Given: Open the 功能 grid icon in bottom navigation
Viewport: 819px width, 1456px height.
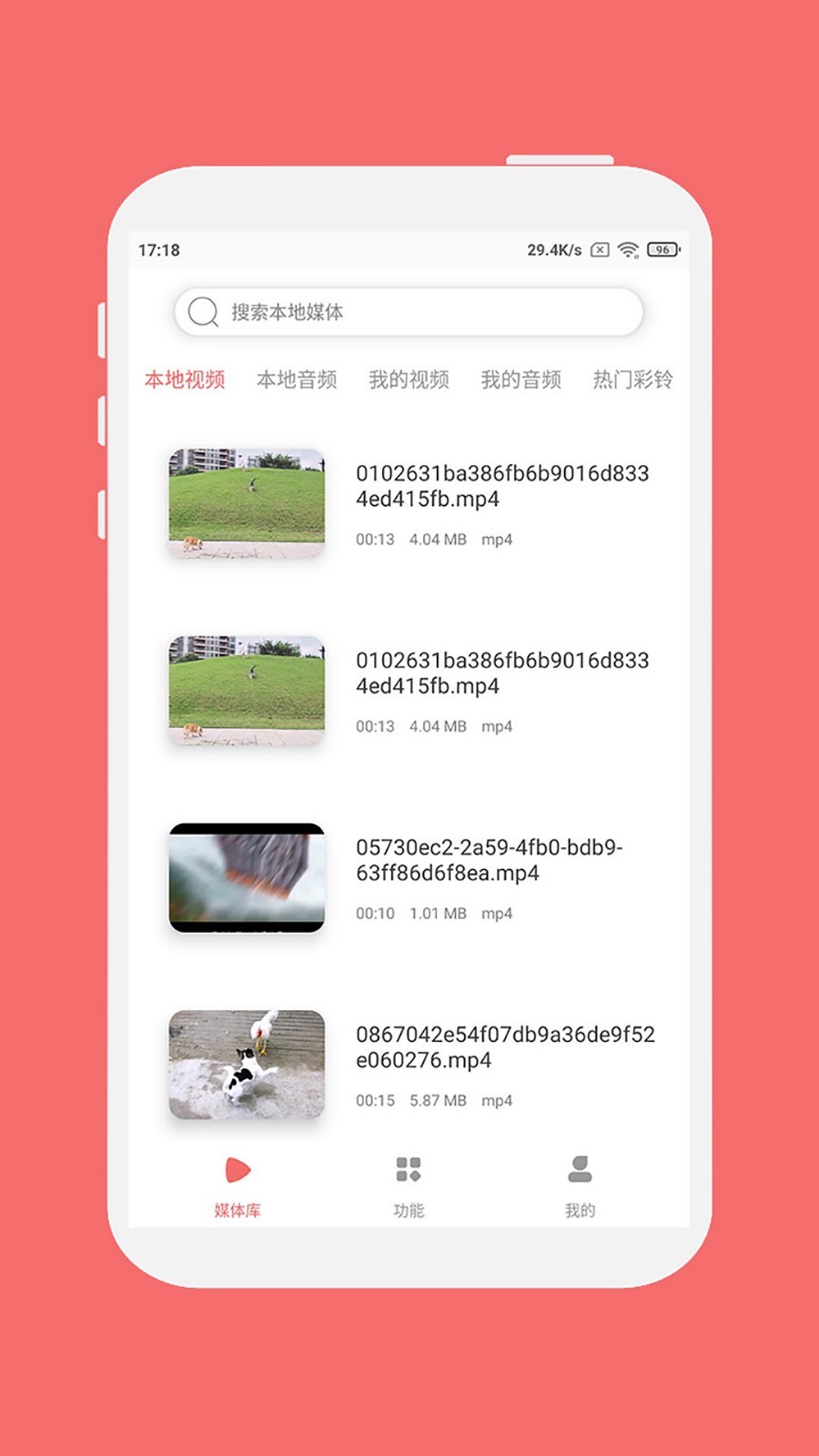Looking at the screenshot, I should click(408, 1170).
